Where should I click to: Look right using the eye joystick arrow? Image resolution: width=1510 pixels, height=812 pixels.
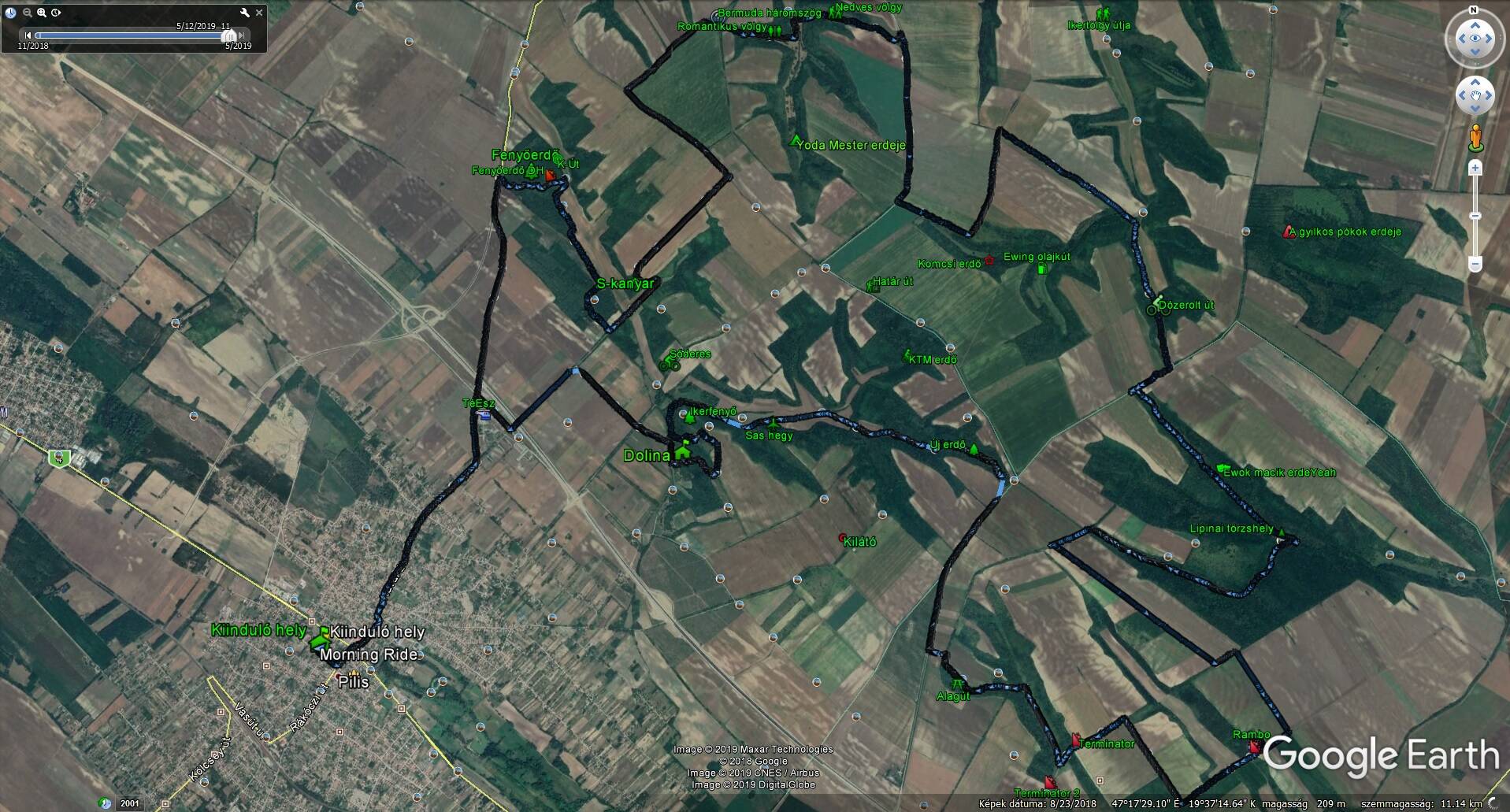click(x=1489, y=39)
